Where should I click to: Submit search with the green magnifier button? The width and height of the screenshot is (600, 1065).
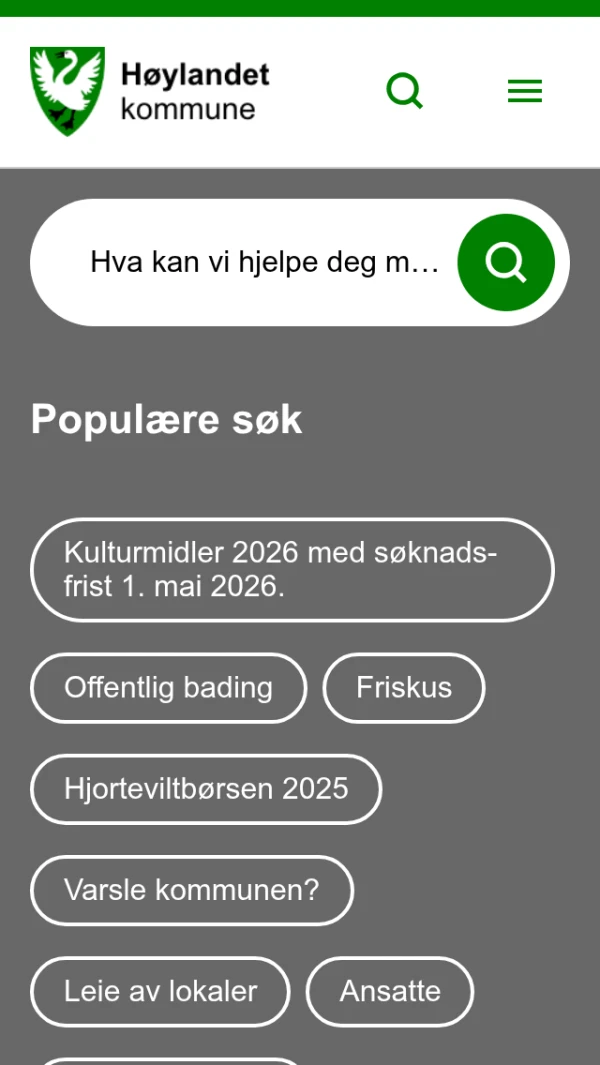click(506, 263)
